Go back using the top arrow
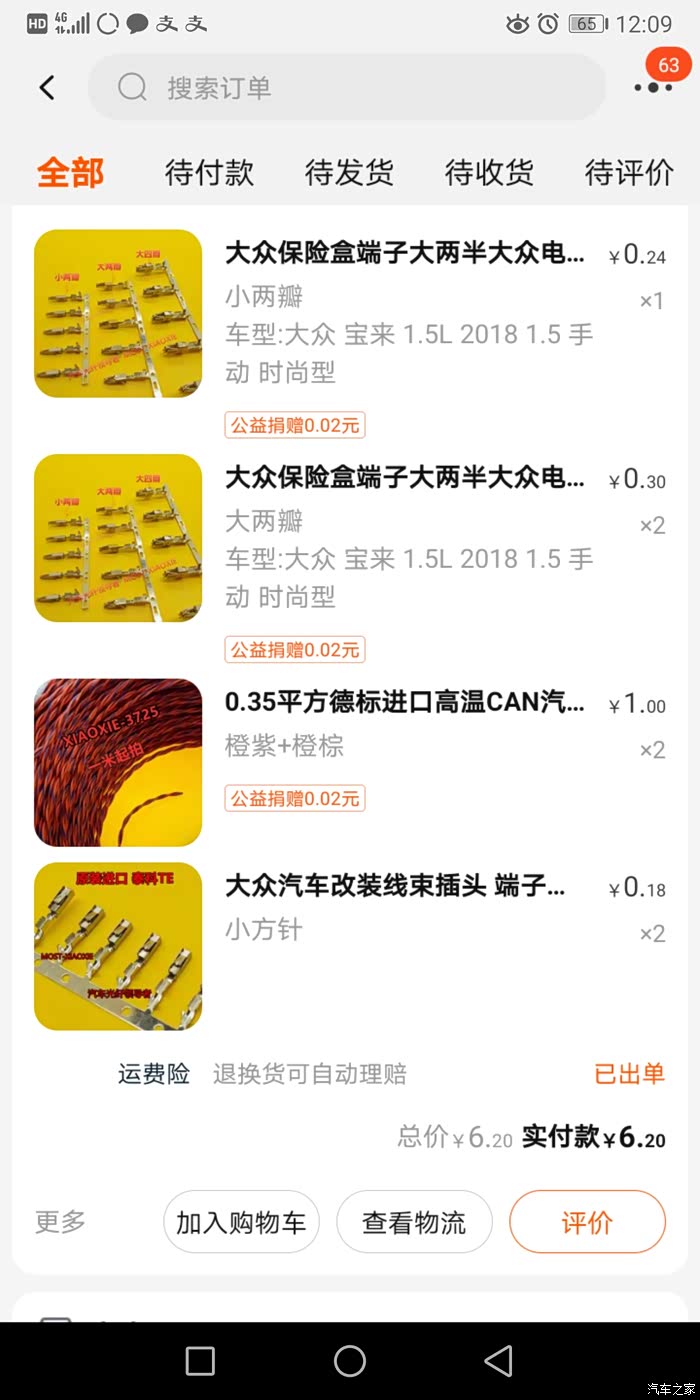700x1400 pixels. [47, 88]
